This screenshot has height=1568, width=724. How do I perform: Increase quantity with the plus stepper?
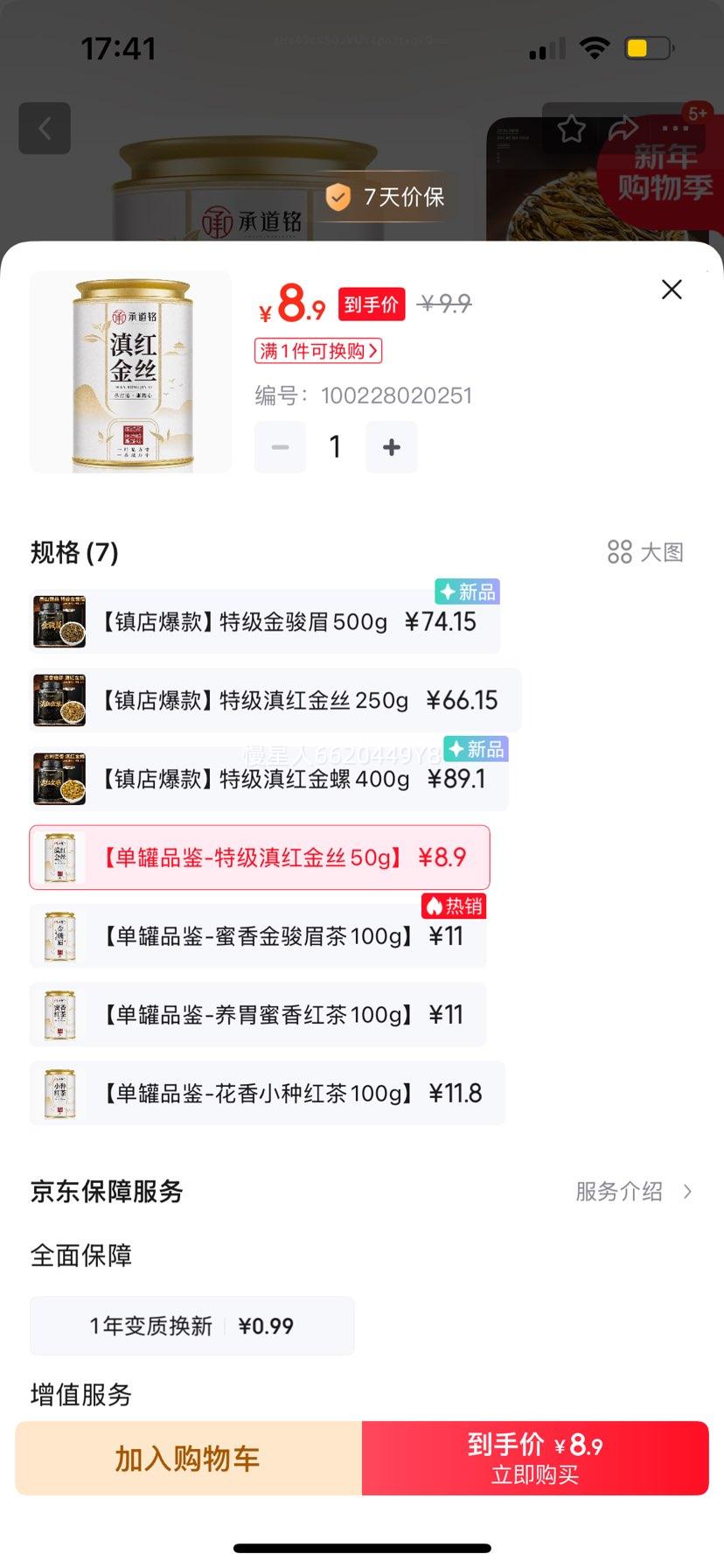tap(391, 446)
